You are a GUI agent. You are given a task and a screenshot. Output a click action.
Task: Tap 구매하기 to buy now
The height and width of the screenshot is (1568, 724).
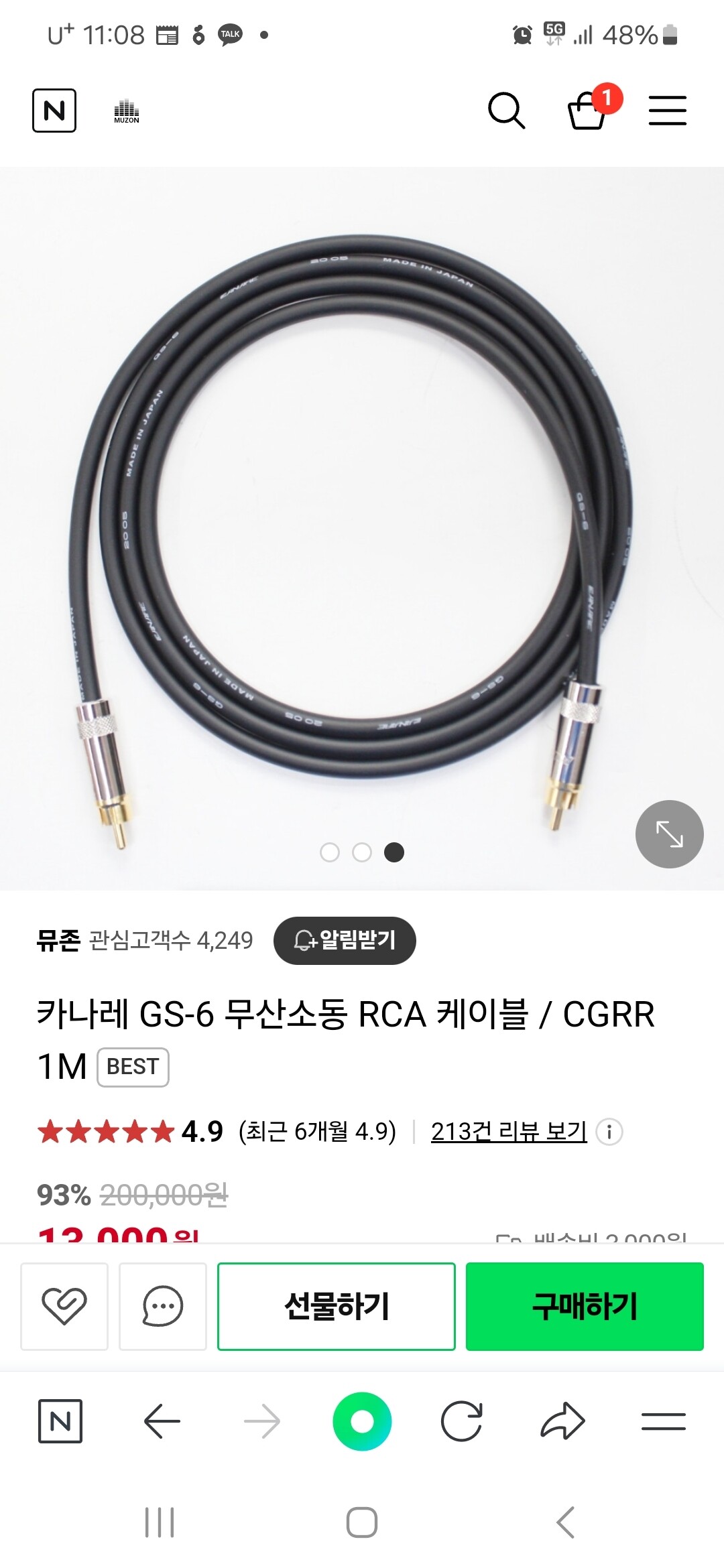click(x=585, y=1306)
